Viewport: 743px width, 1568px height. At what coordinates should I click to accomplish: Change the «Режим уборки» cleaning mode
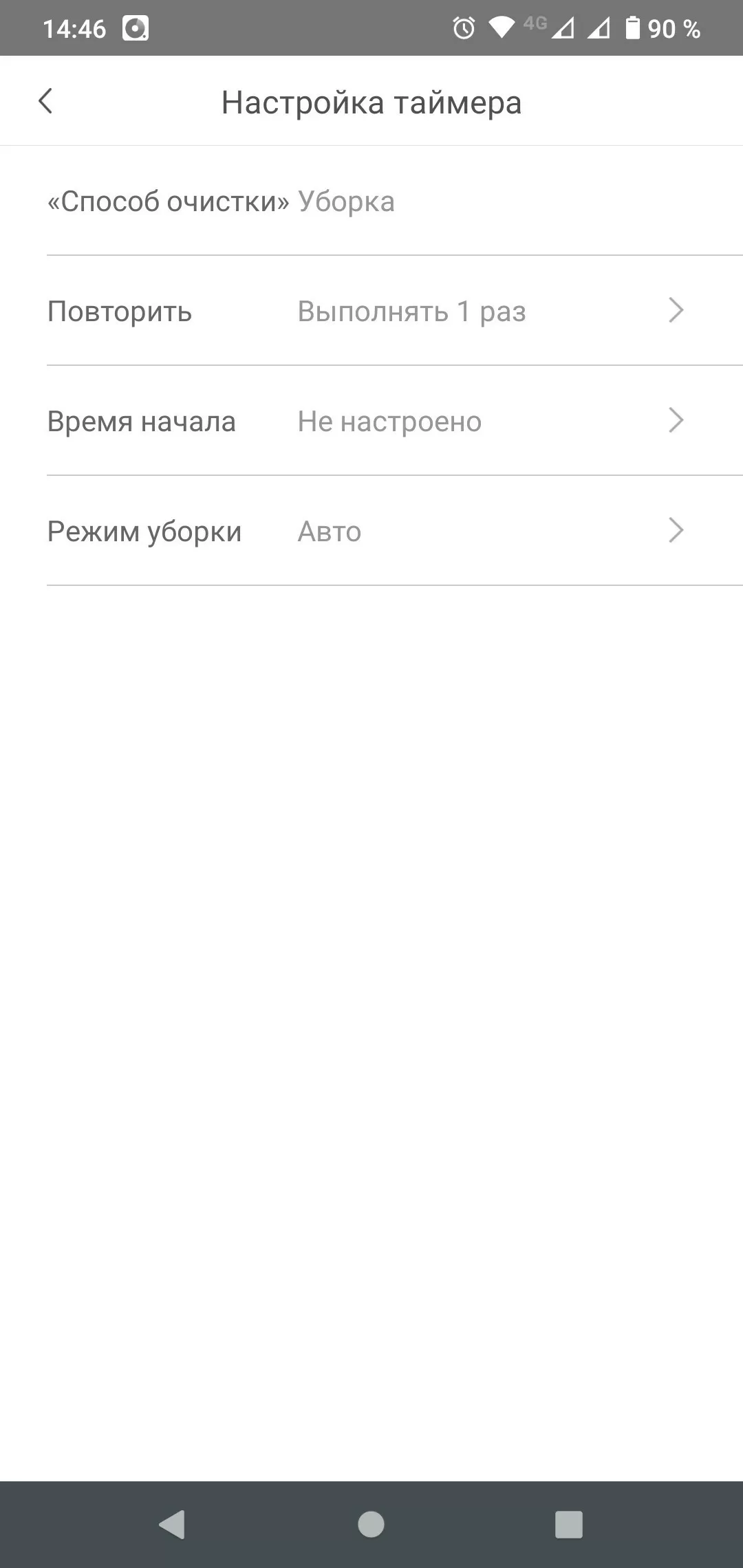(x=371, y=531)
